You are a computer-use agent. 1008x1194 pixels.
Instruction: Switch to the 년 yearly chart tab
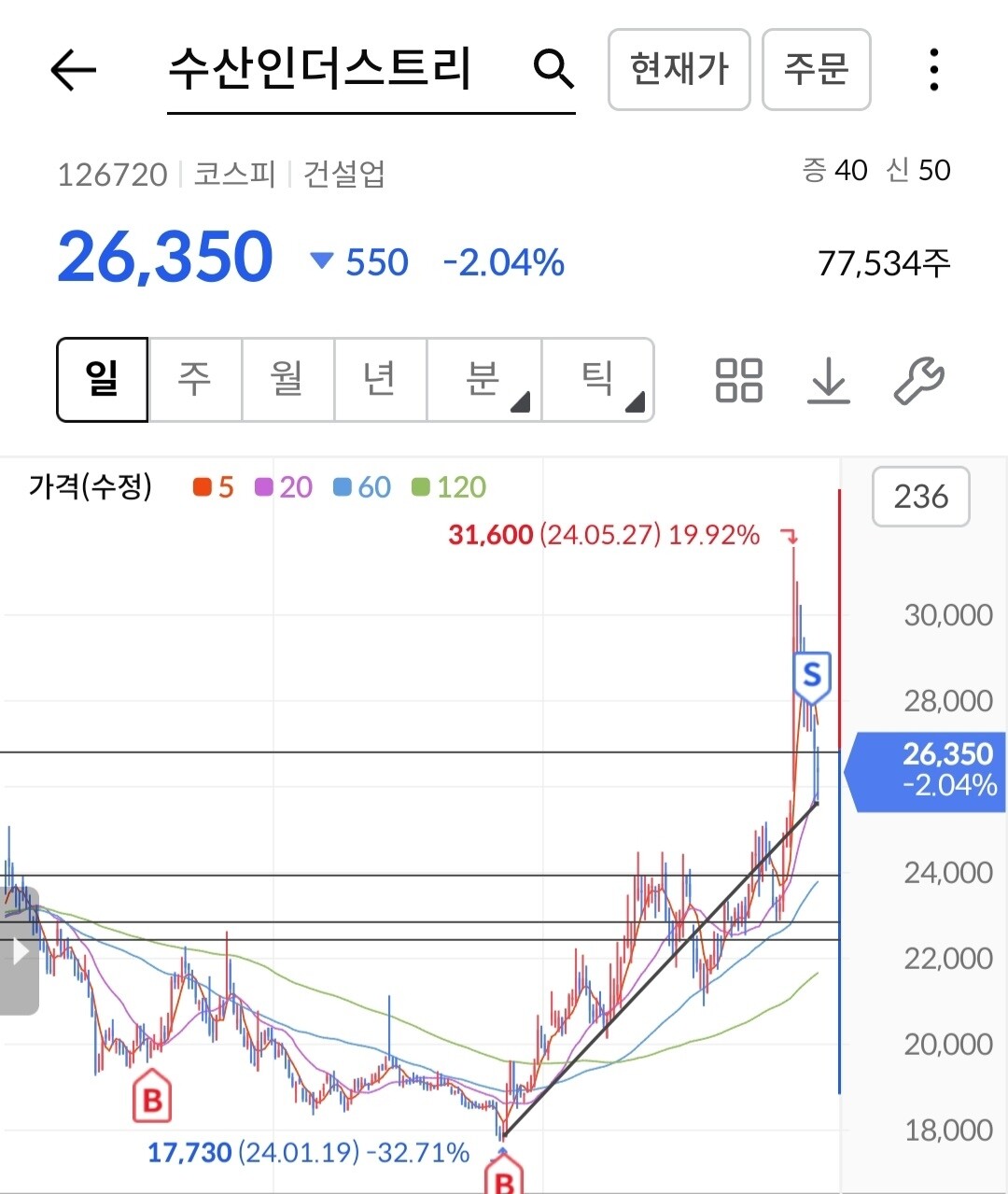click(x=380, y=380)
